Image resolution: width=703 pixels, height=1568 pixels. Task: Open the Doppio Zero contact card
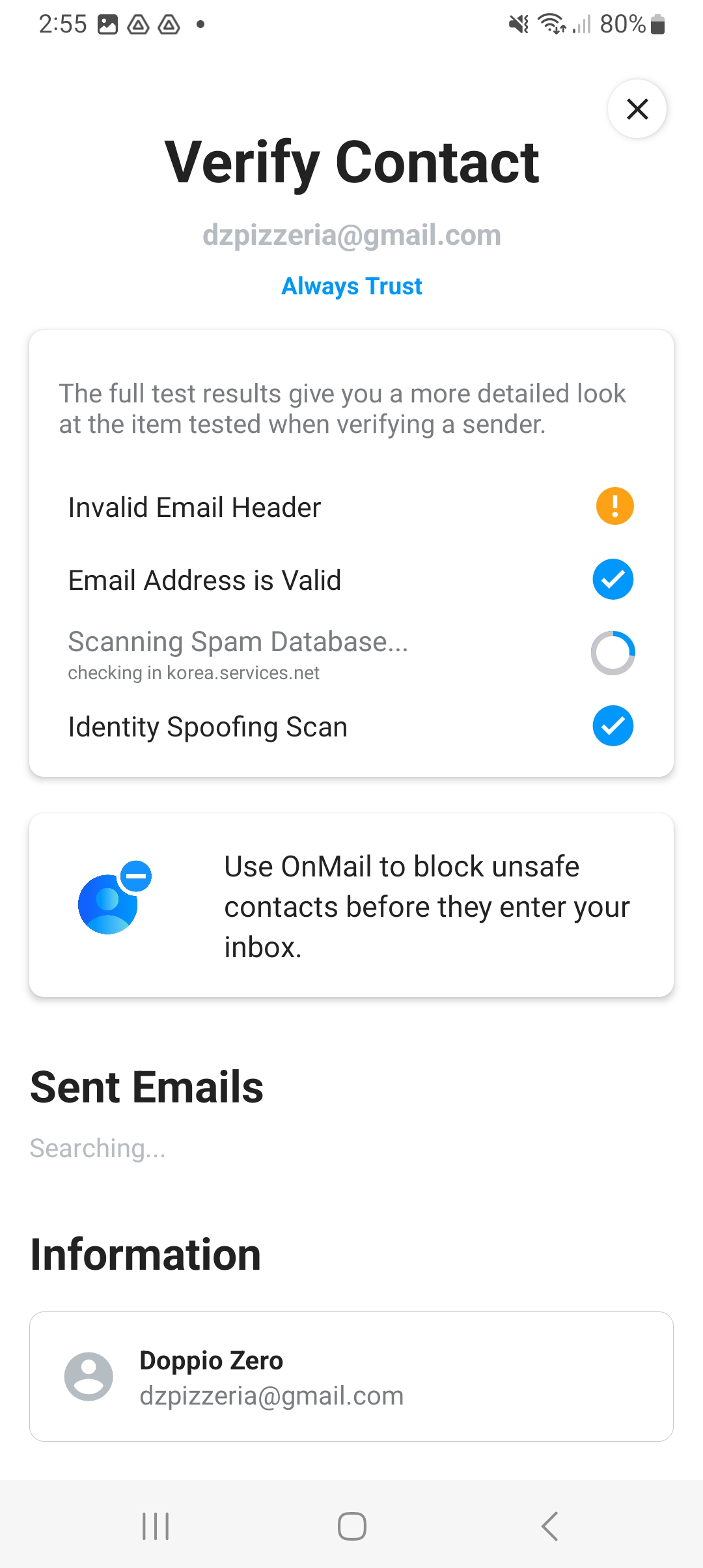click(351, 1377)
